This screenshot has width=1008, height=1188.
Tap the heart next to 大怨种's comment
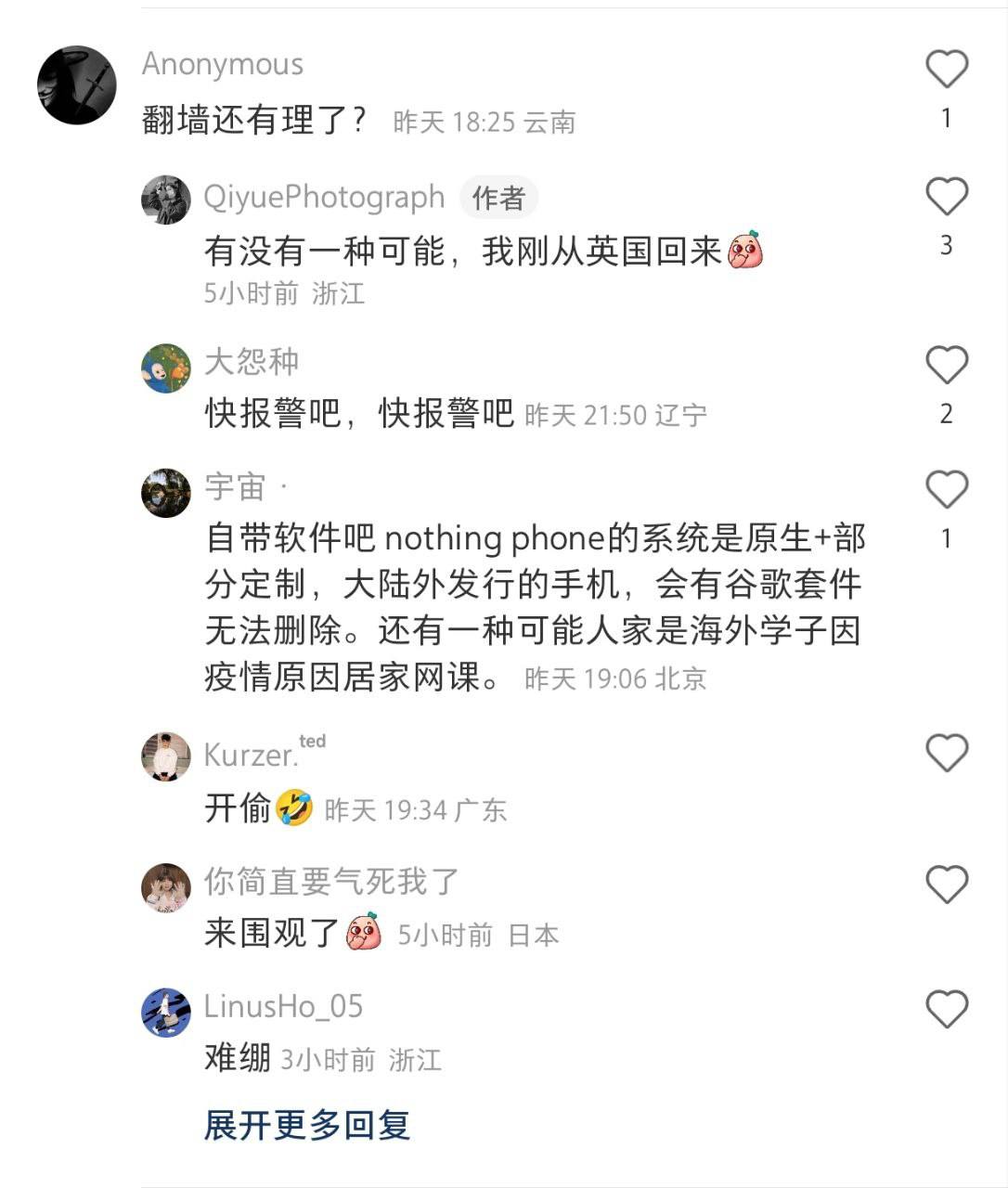947,362
